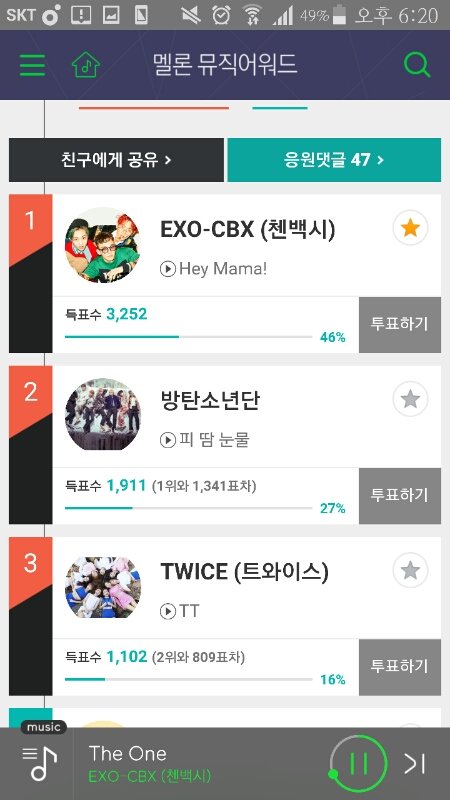
Task: Skip to the next track
Action: click(415, 764)
